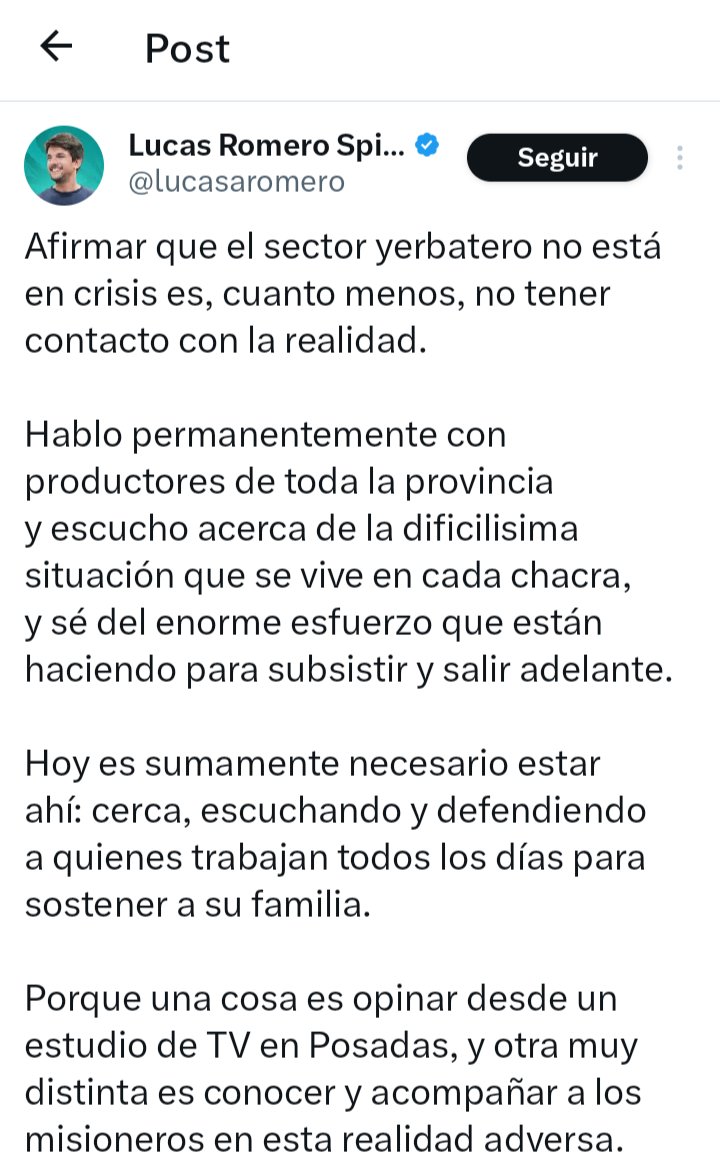Open Lucas Romero's profile picture
Image resolution: width=720 pixels, height=1153 pixels.
pyautogui.click(x=64, y=165)
